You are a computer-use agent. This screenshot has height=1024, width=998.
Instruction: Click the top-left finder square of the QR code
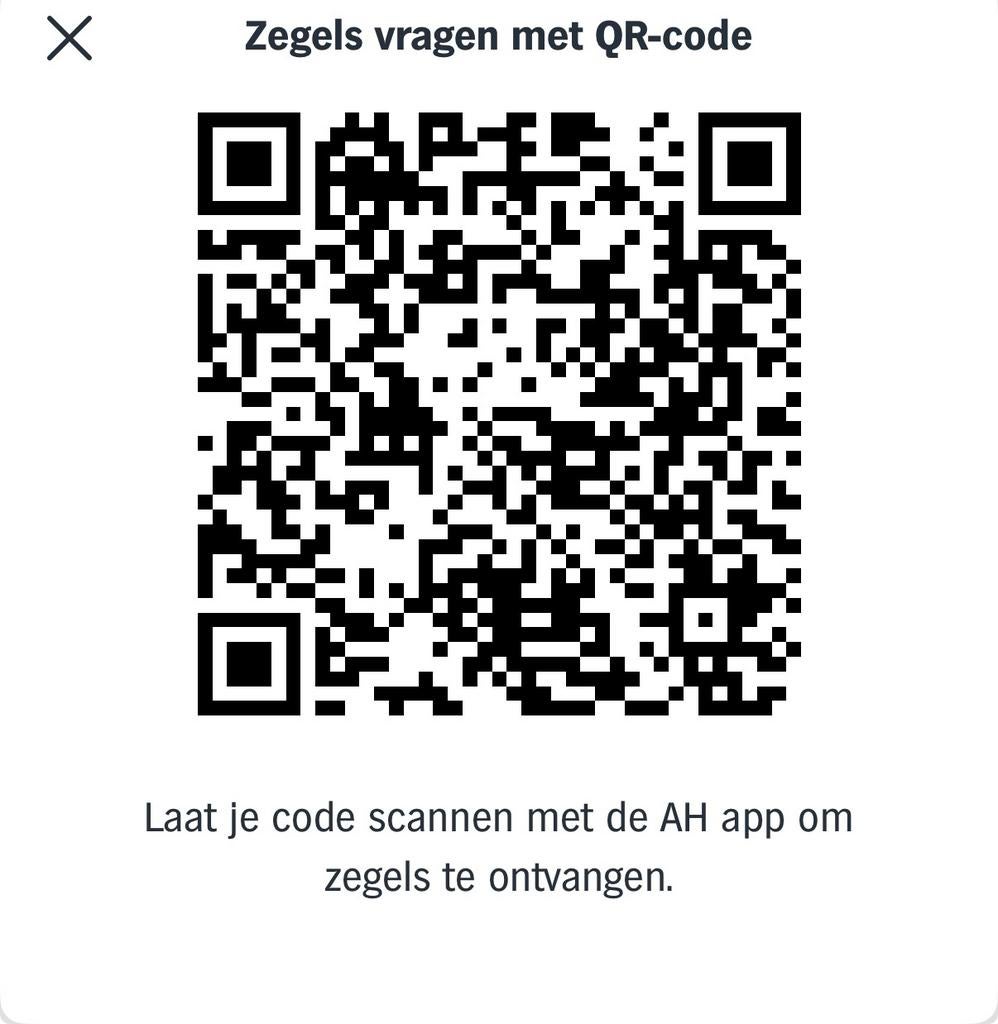tap(247, 165)
